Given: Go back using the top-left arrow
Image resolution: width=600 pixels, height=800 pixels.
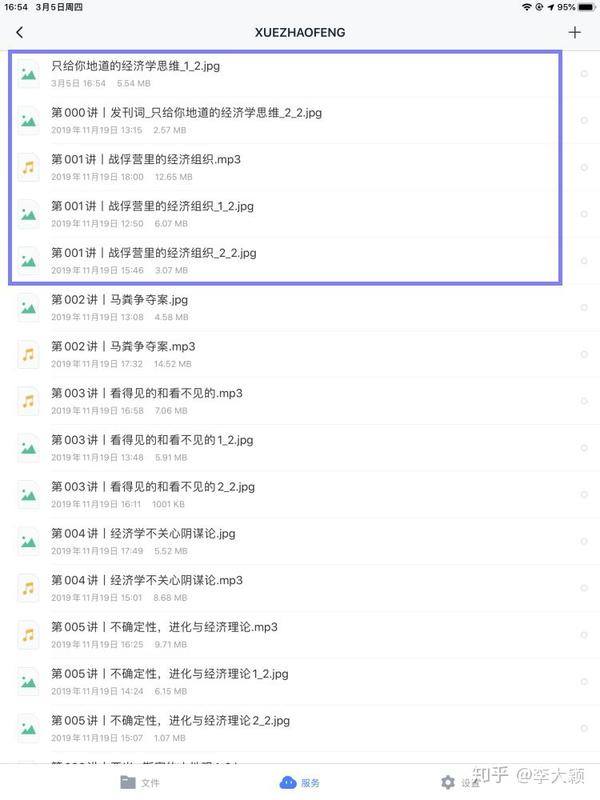Looking at the screenshot, I should [x=19, y=32].
